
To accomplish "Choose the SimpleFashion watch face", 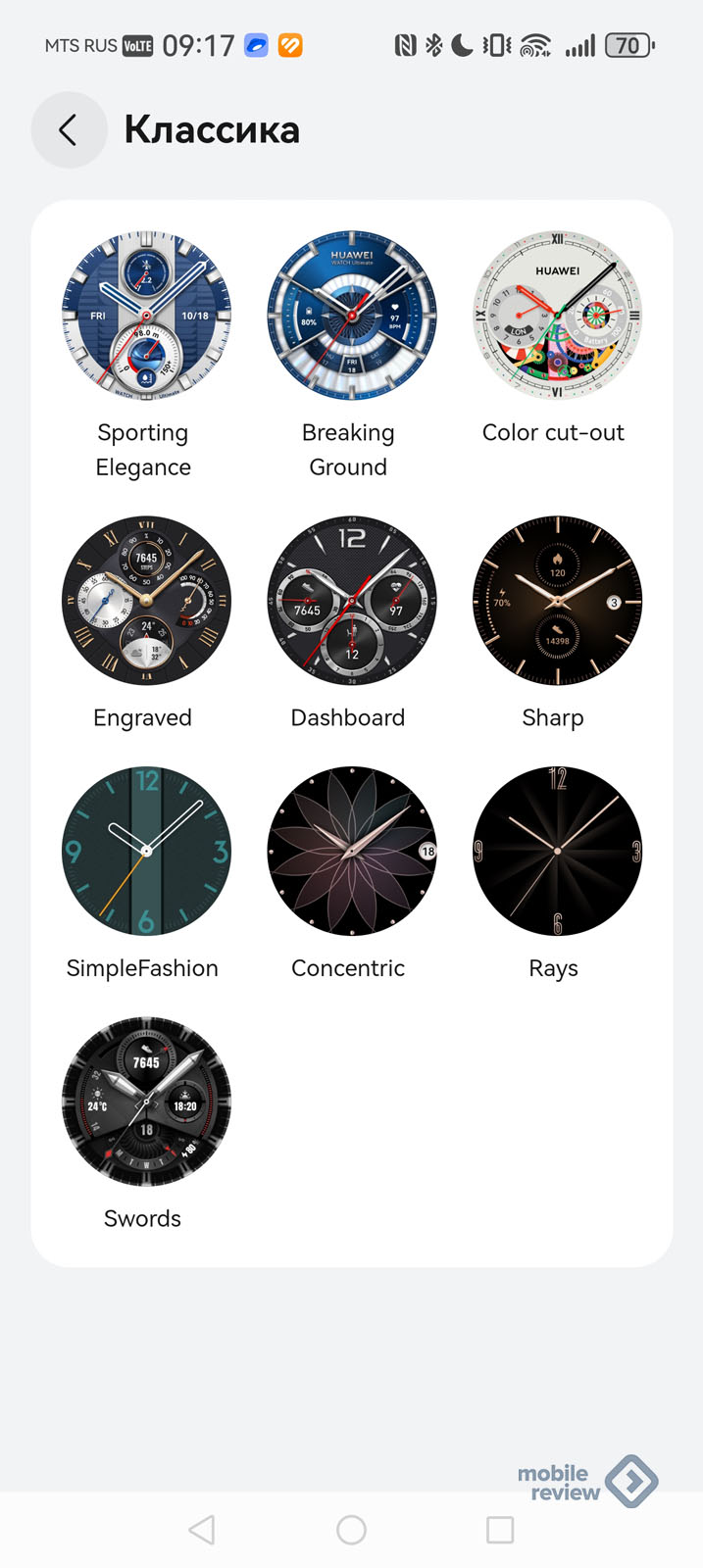I will coord(146,851).
